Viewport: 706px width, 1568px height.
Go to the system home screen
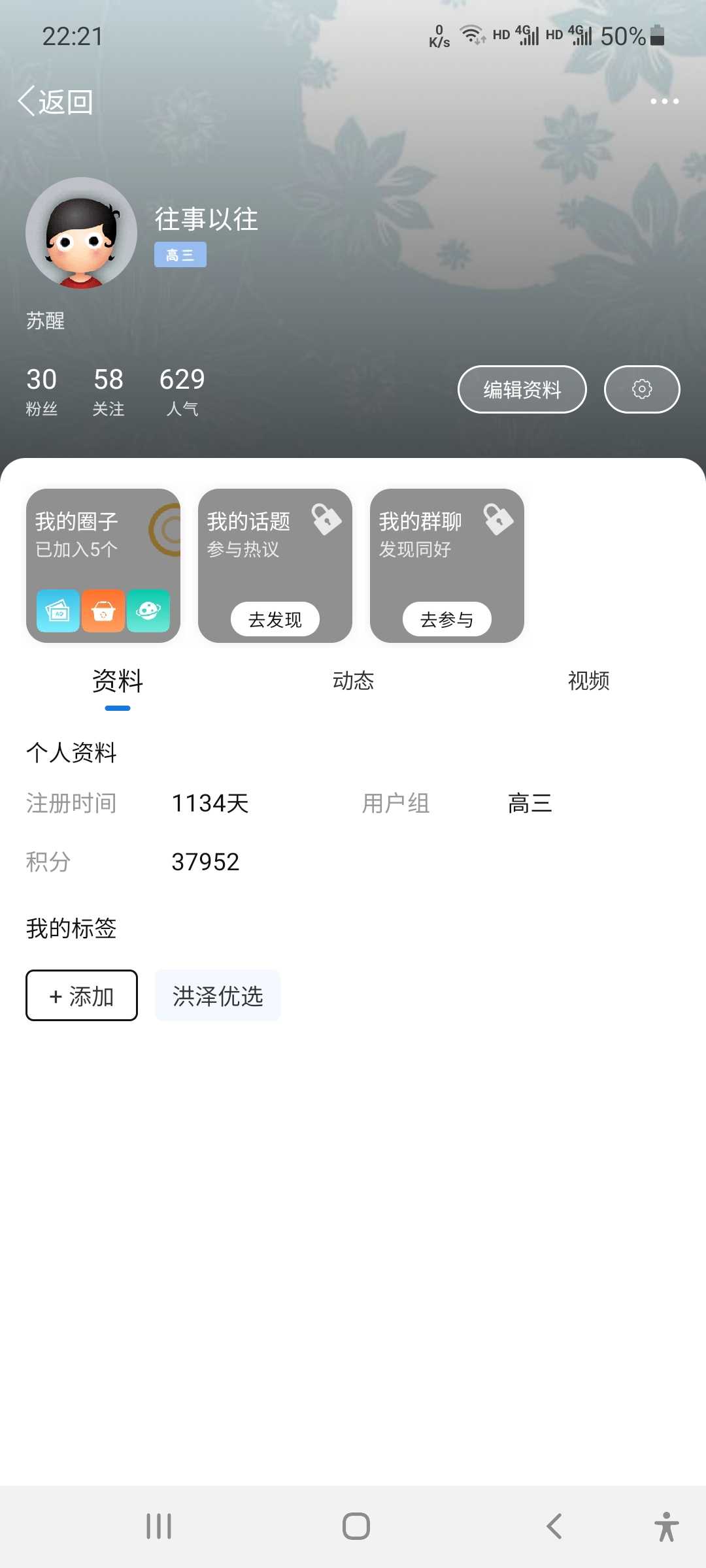pos(356,1526)
